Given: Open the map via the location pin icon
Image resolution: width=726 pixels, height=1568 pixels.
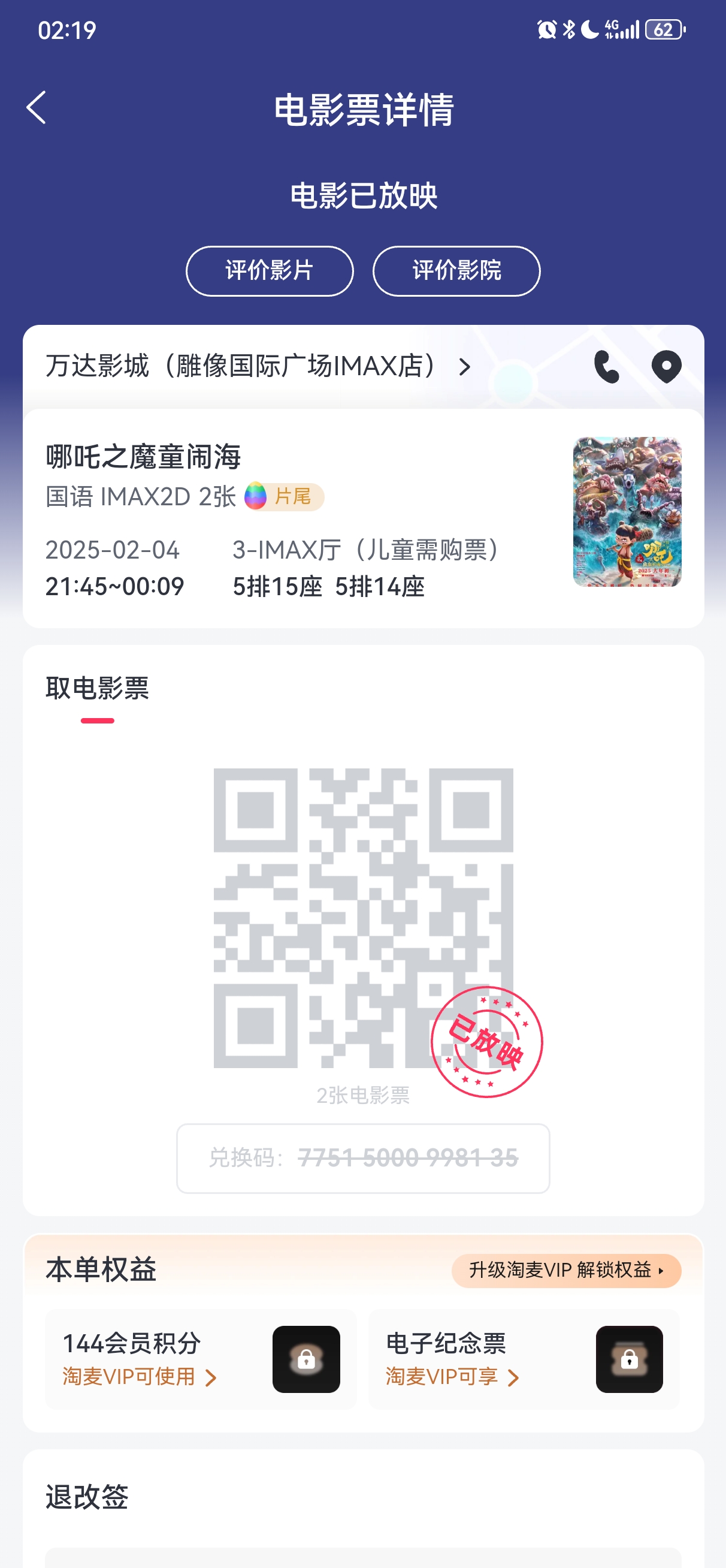Looking at the screenshot, I should (665, 367).
